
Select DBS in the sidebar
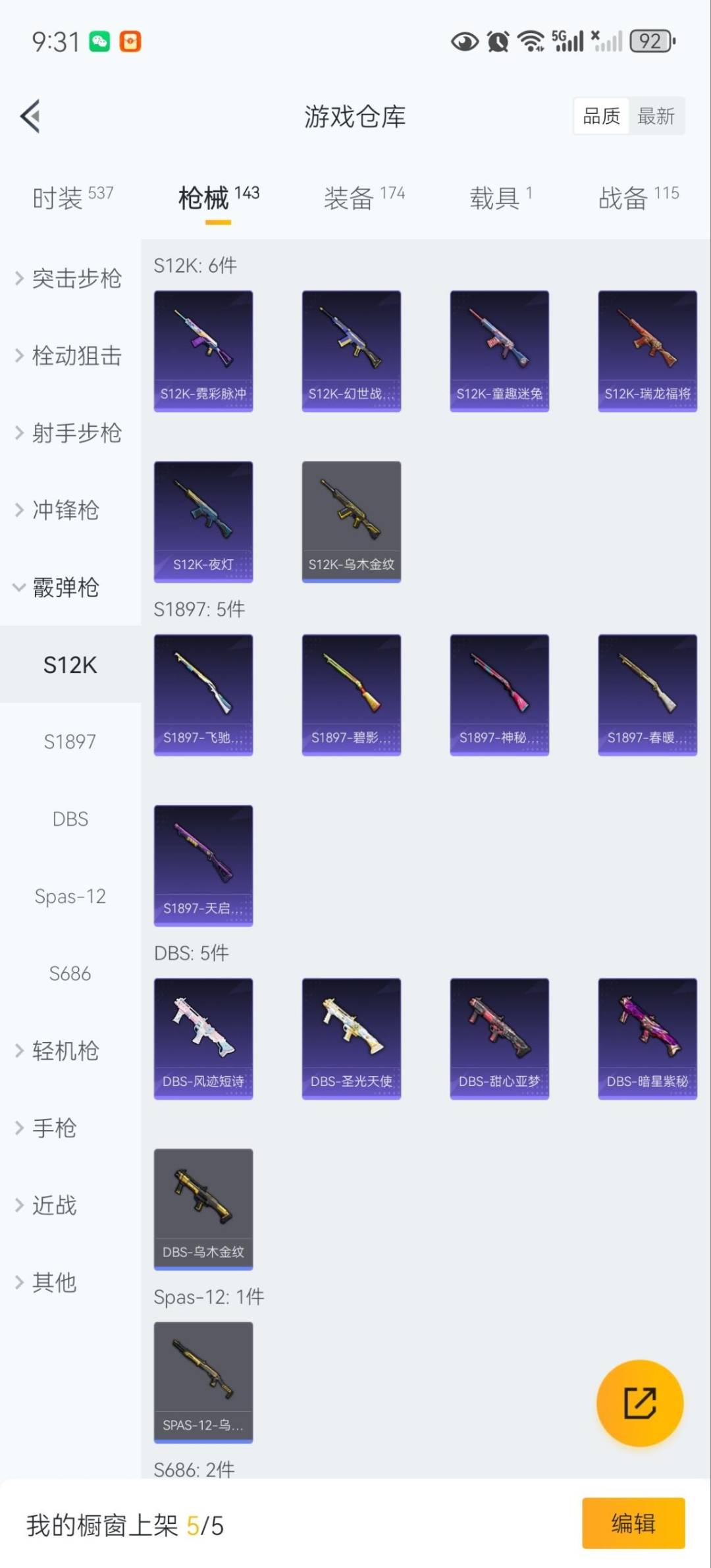pyautogui.click(x=70, y=819)
